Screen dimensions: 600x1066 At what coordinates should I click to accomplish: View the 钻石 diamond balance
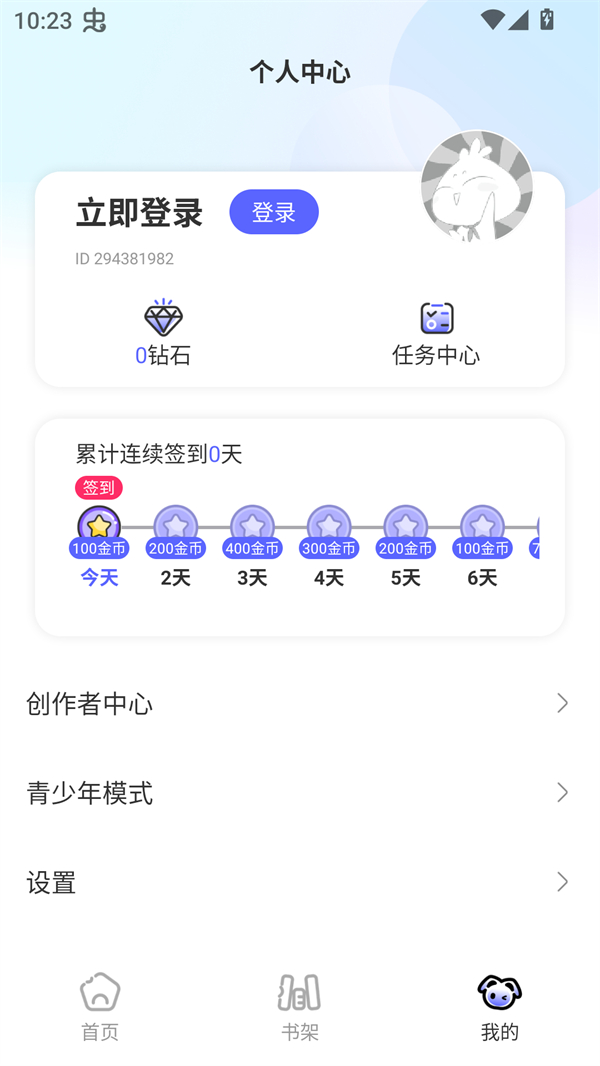[x=163, y=334]
